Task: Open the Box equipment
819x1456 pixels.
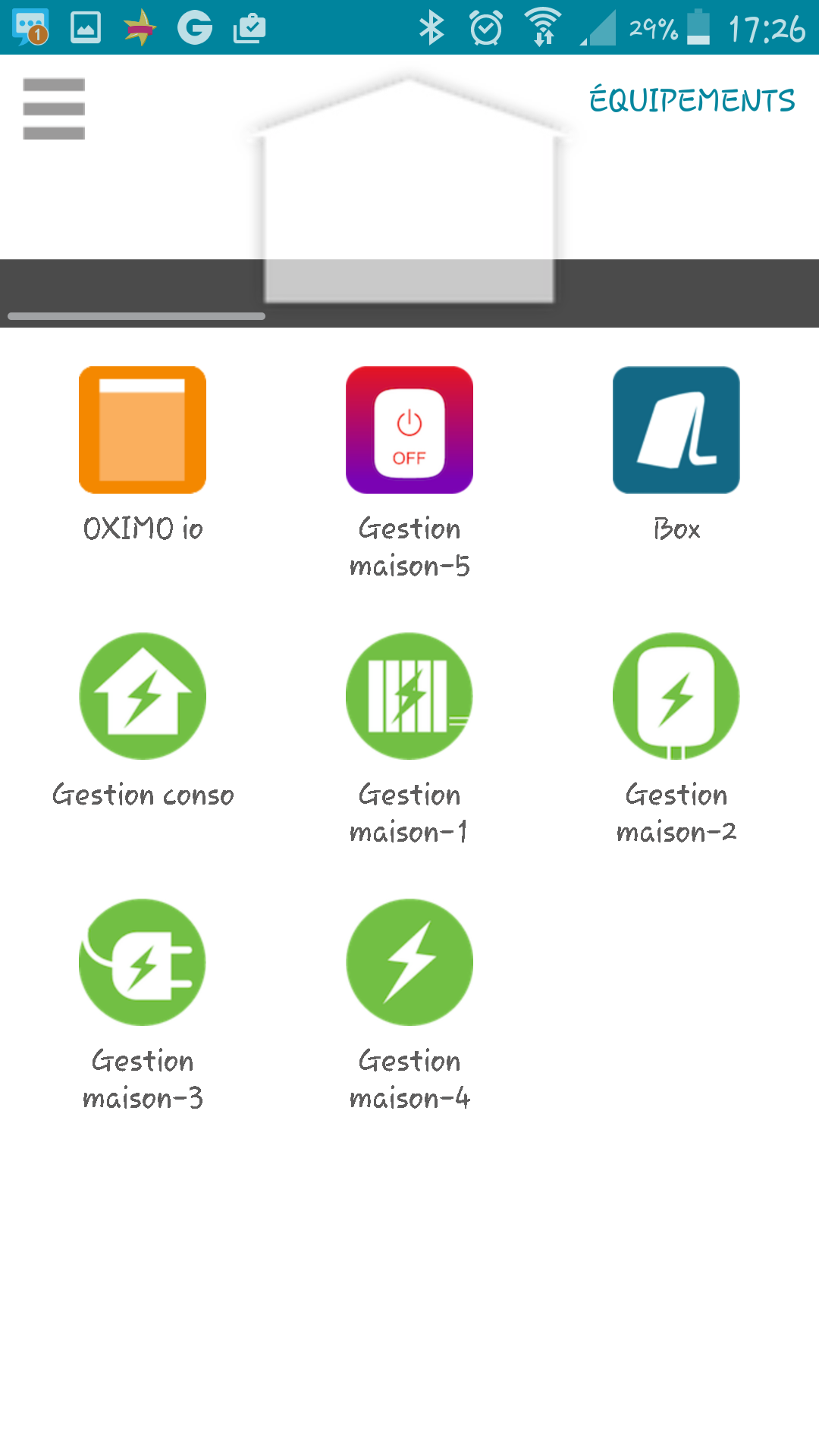Action: (676, 430)
